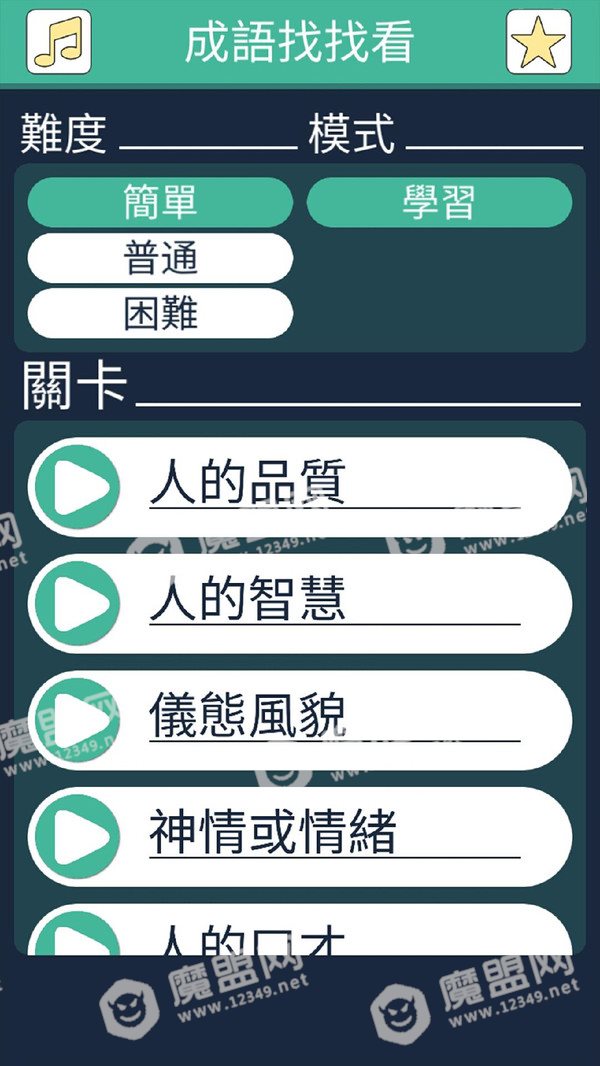
Task: Play the 儀態風貌 level
Action: click(x=300, y=721)
